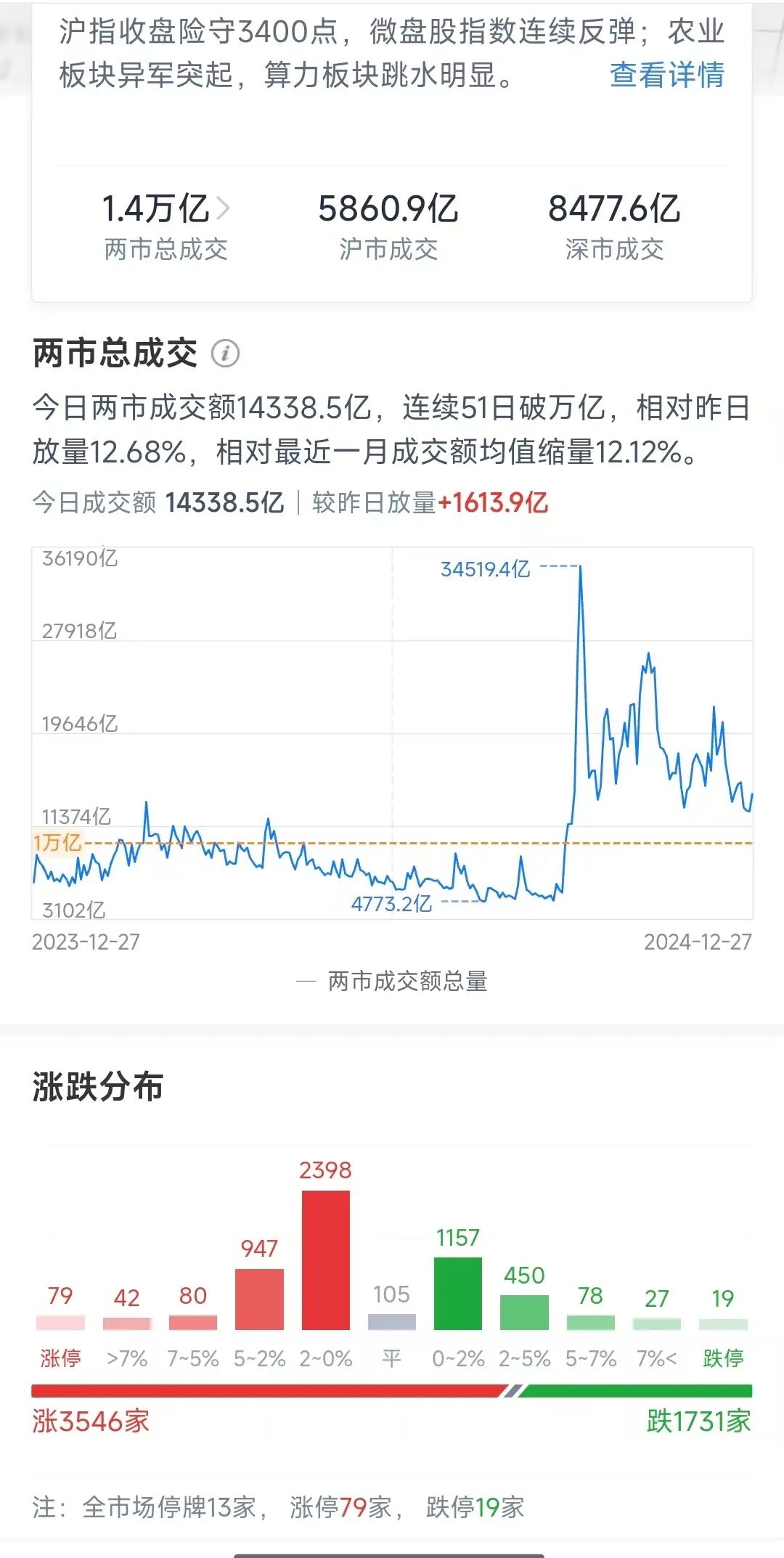
Task: Click the 4773.2亿 low annotation on chart
Action: coord(392,903)
